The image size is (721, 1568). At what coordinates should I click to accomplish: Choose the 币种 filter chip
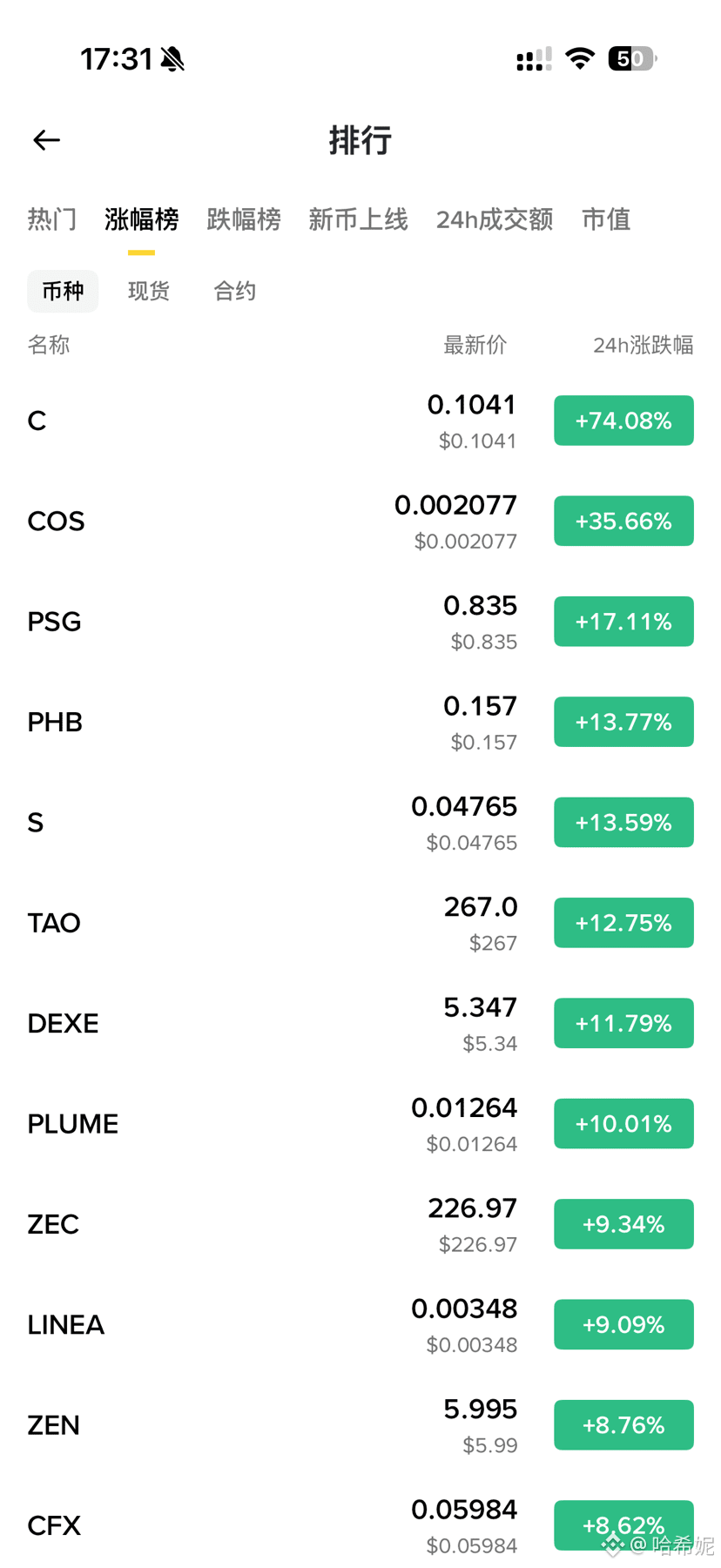[x=63, y=291]
